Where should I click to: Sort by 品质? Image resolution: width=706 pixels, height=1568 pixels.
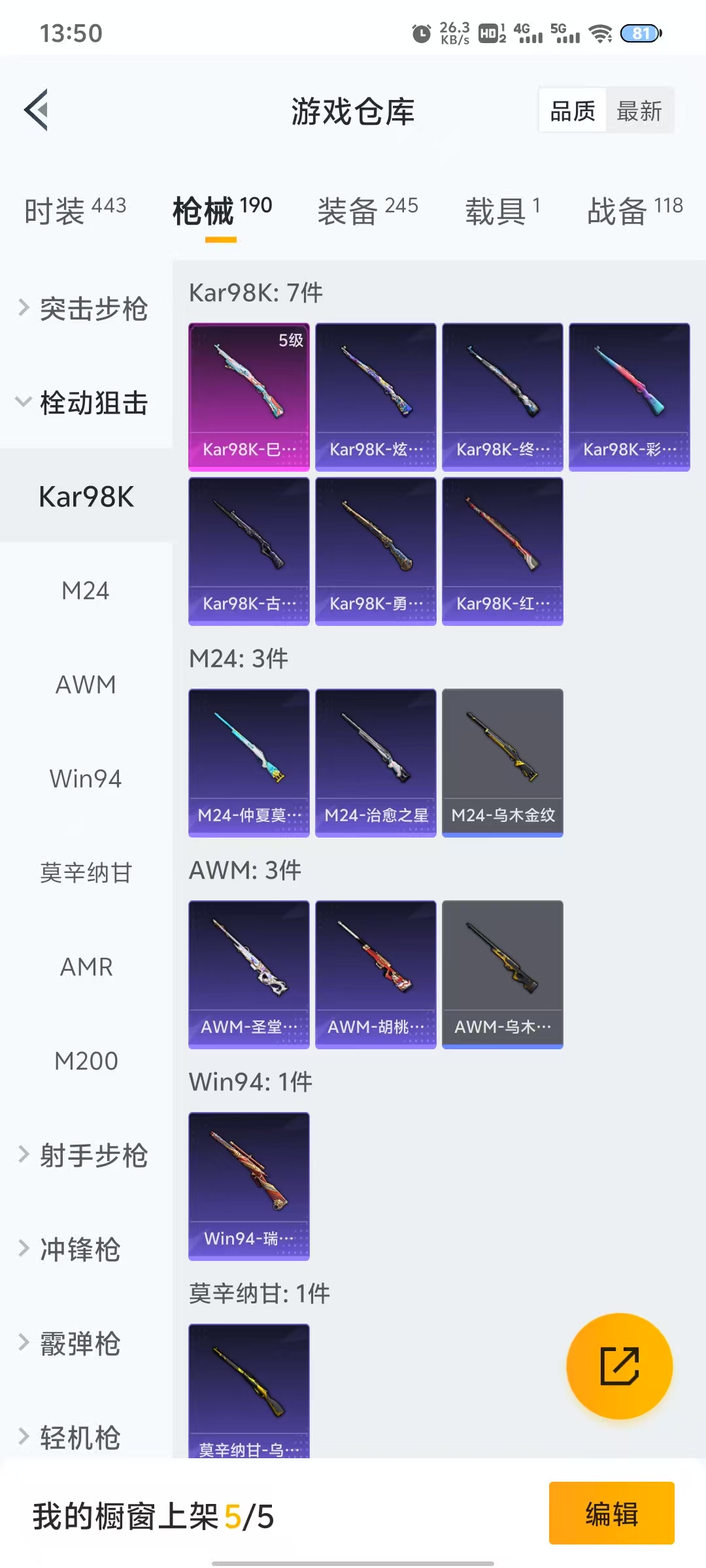click(x=573, y=110)
